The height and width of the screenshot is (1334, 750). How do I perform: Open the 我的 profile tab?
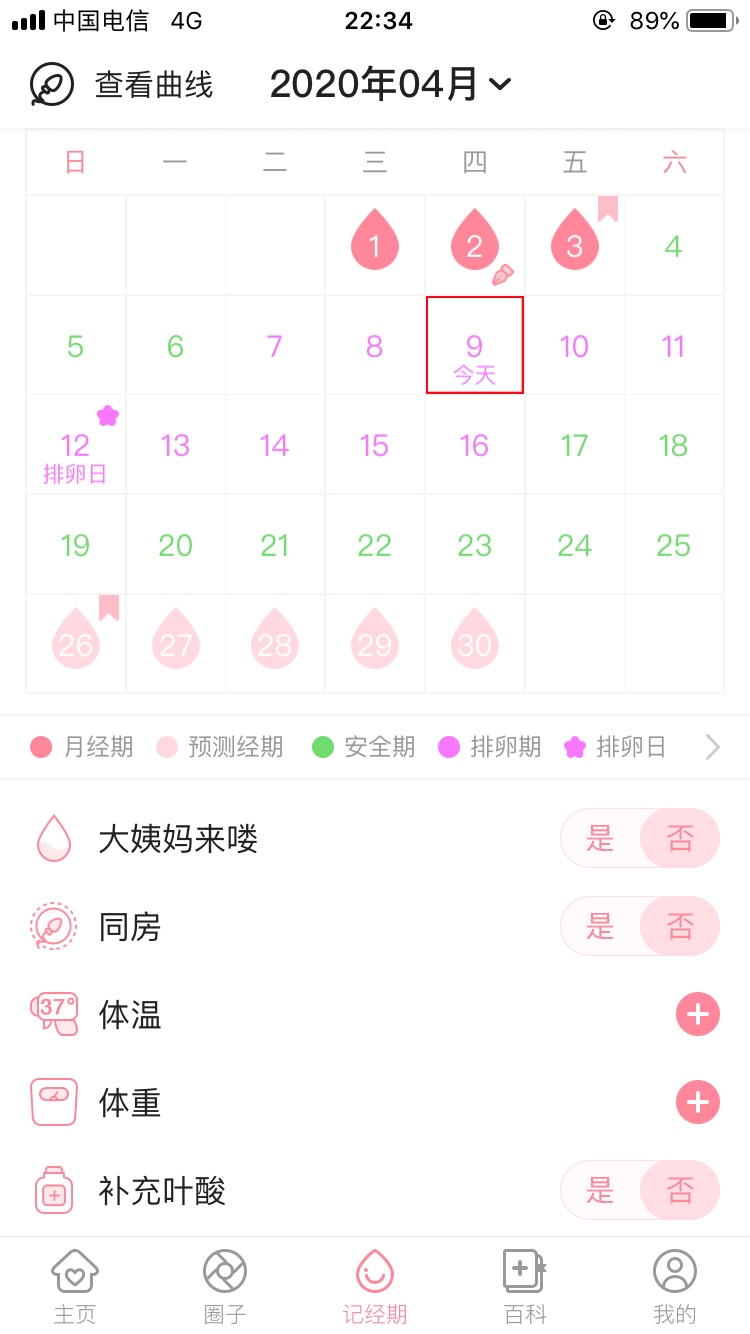tap(675, 1286)
